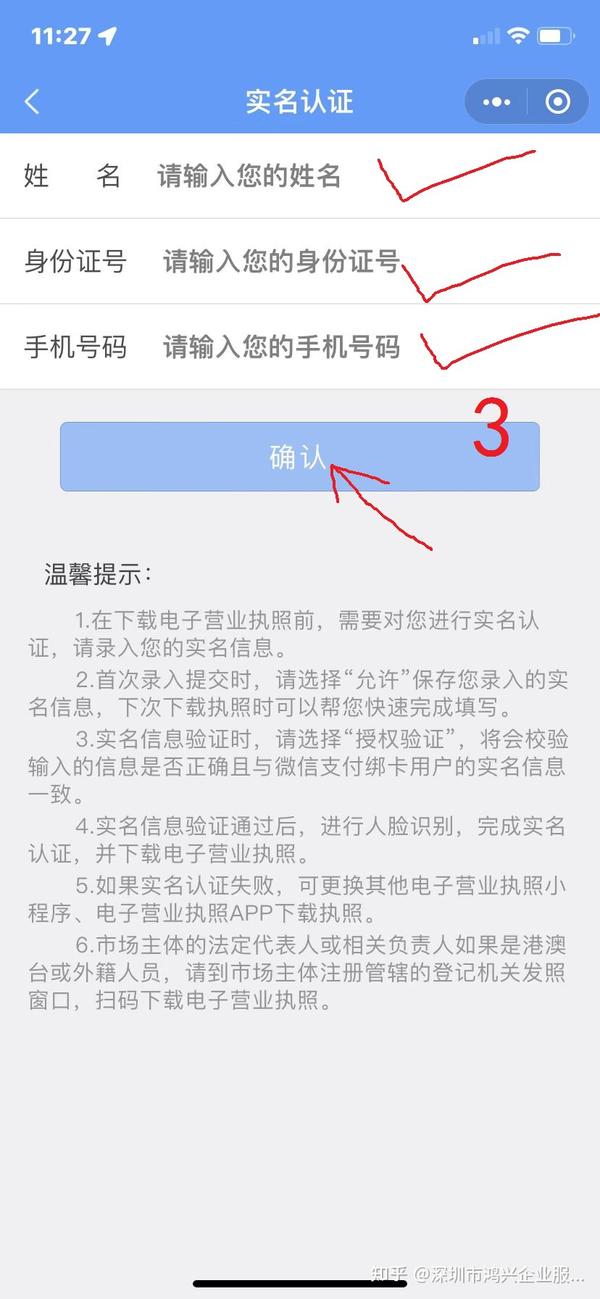600x1299 pixels.
Task: Close the mini program with the circle icon
Action: [558, 101]
